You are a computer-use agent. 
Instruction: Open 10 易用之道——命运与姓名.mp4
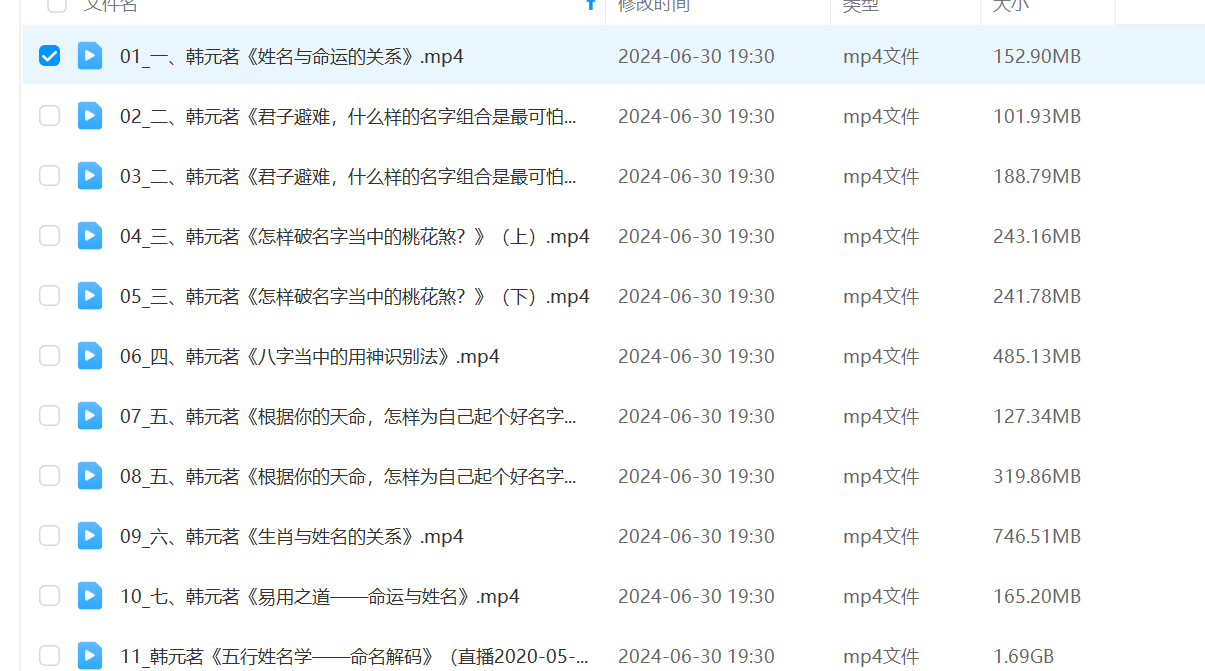tap(319, 596)
